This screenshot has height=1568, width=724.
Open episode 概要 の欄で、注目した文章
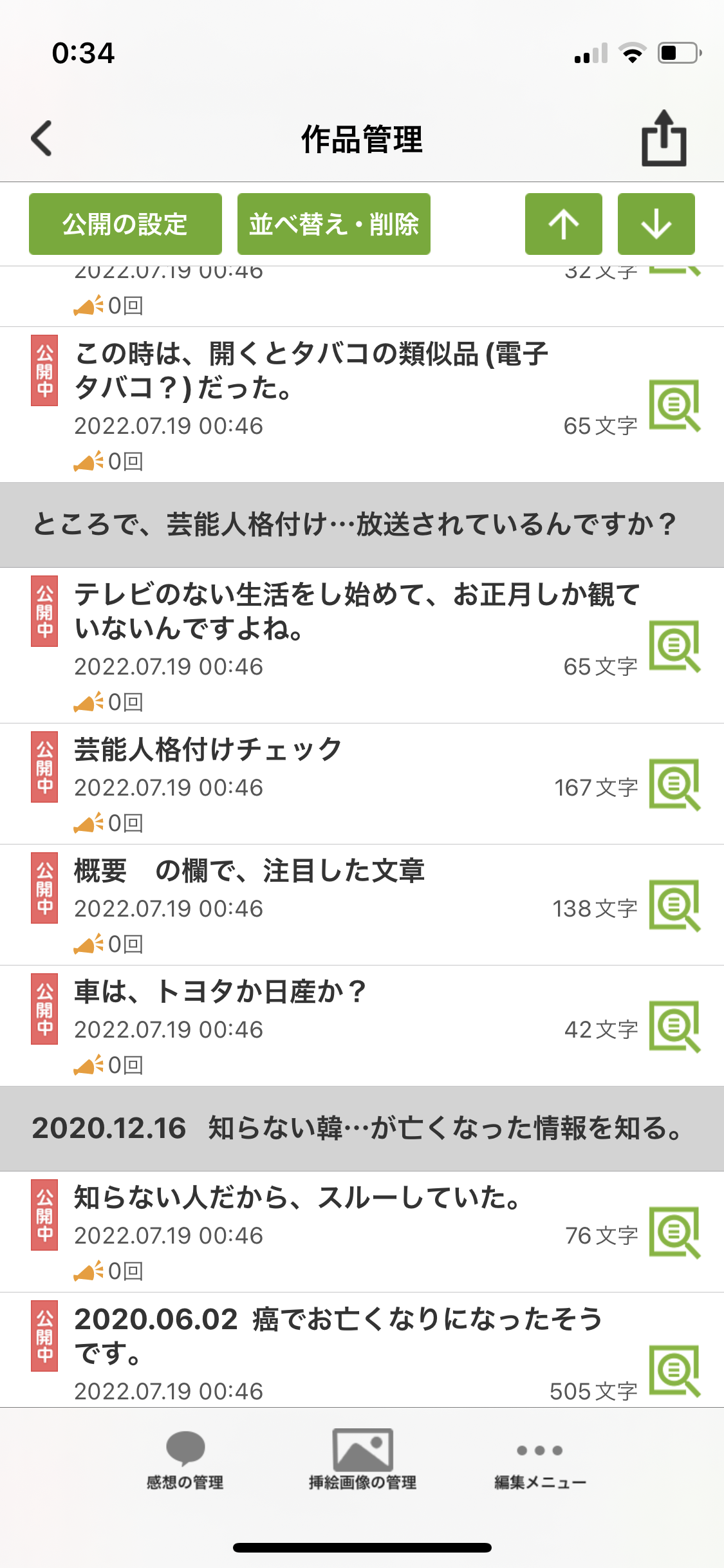click(249, 872)
